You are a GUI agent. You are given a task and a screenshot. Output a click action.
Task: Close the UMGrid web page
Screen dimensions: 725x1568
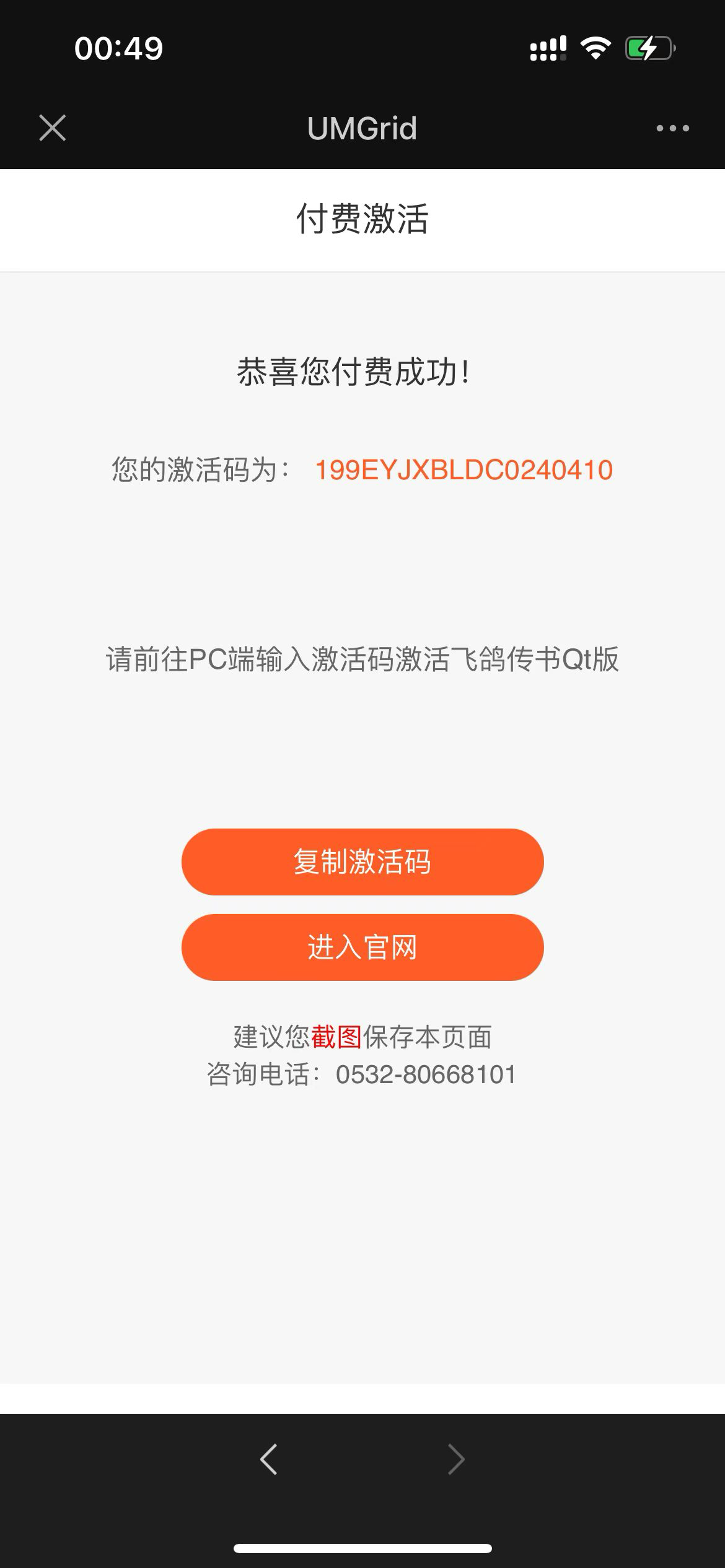click(x=53, y=128)
